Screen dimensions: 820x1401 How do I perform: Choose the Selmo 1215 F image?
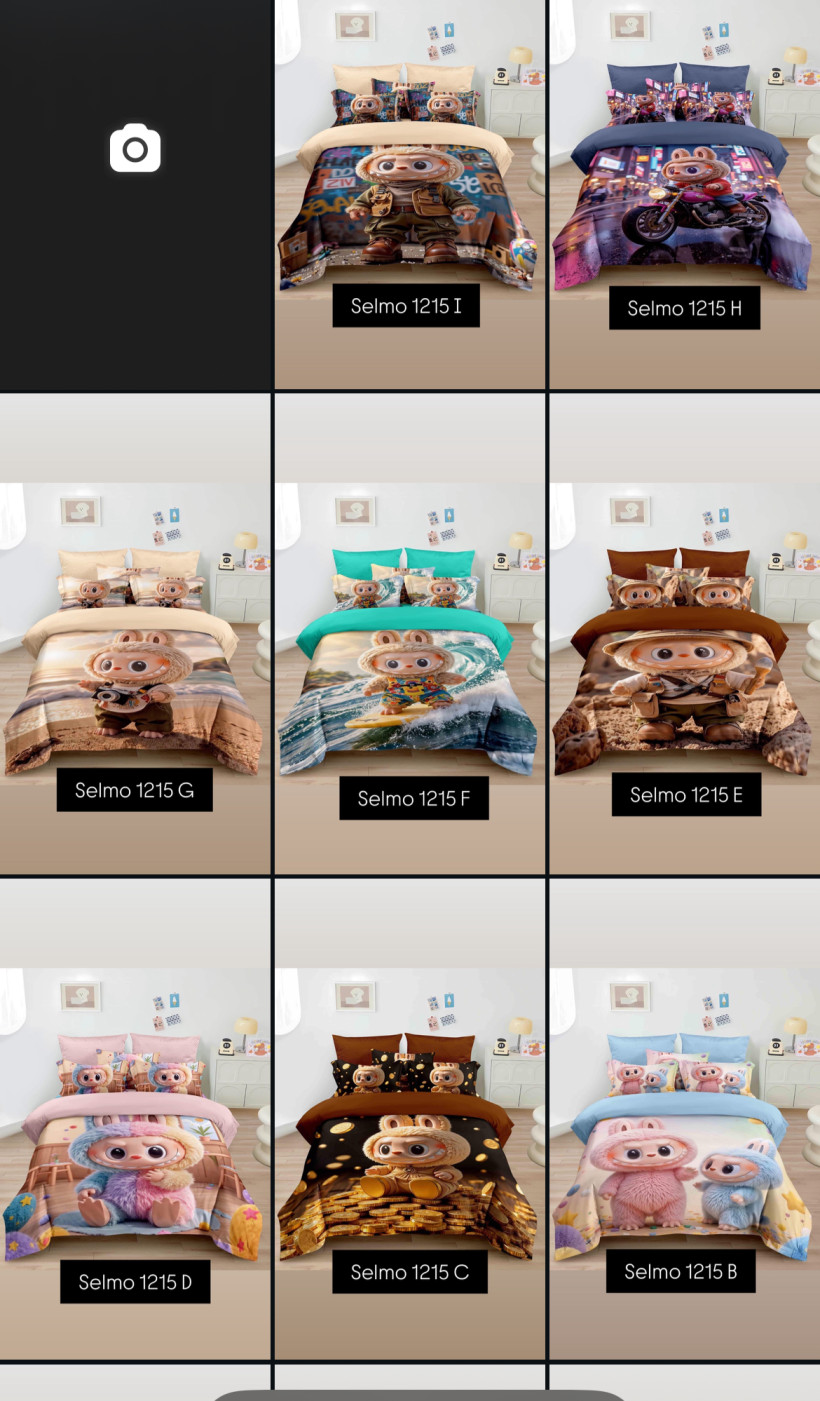click(409, 635)
